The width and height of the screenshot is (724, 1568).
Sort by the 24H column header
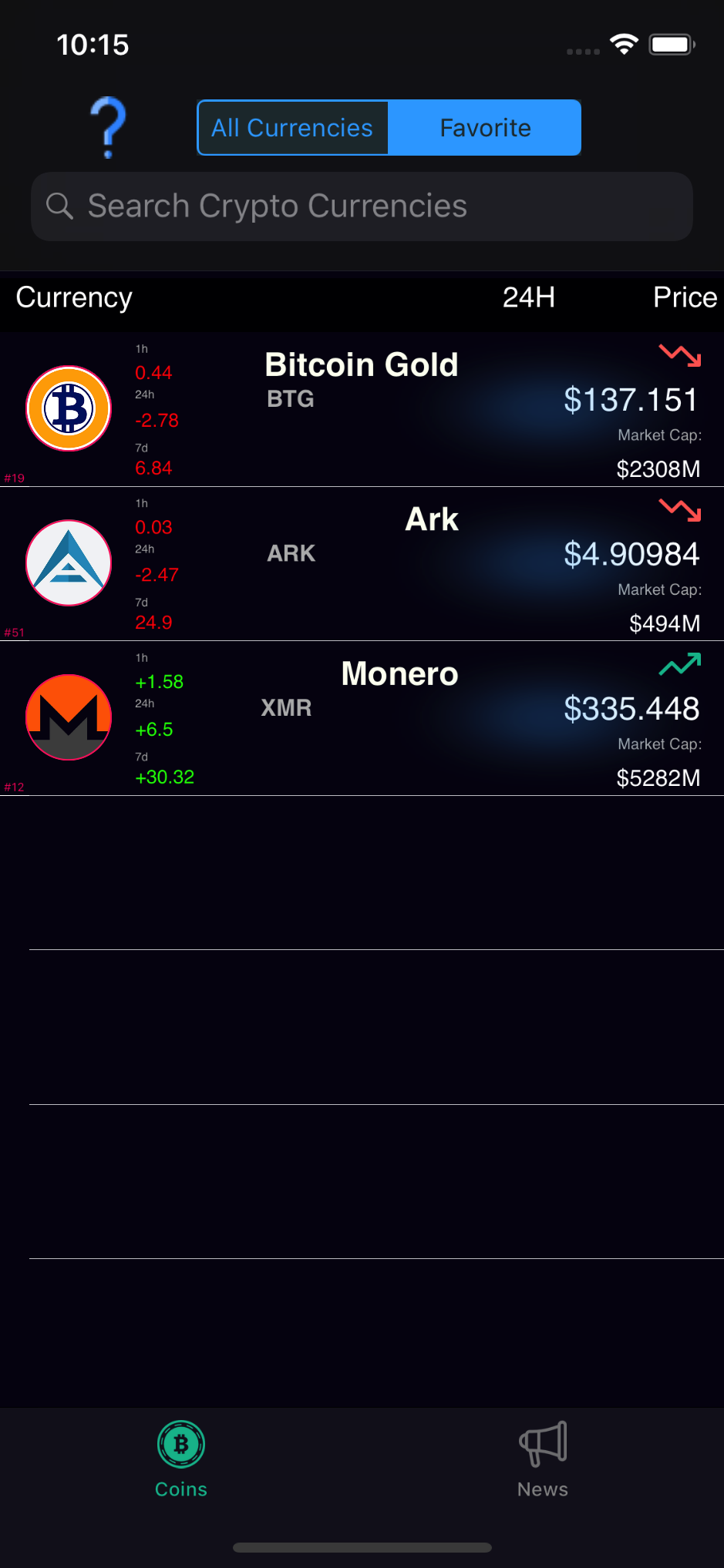coord(529,297)
